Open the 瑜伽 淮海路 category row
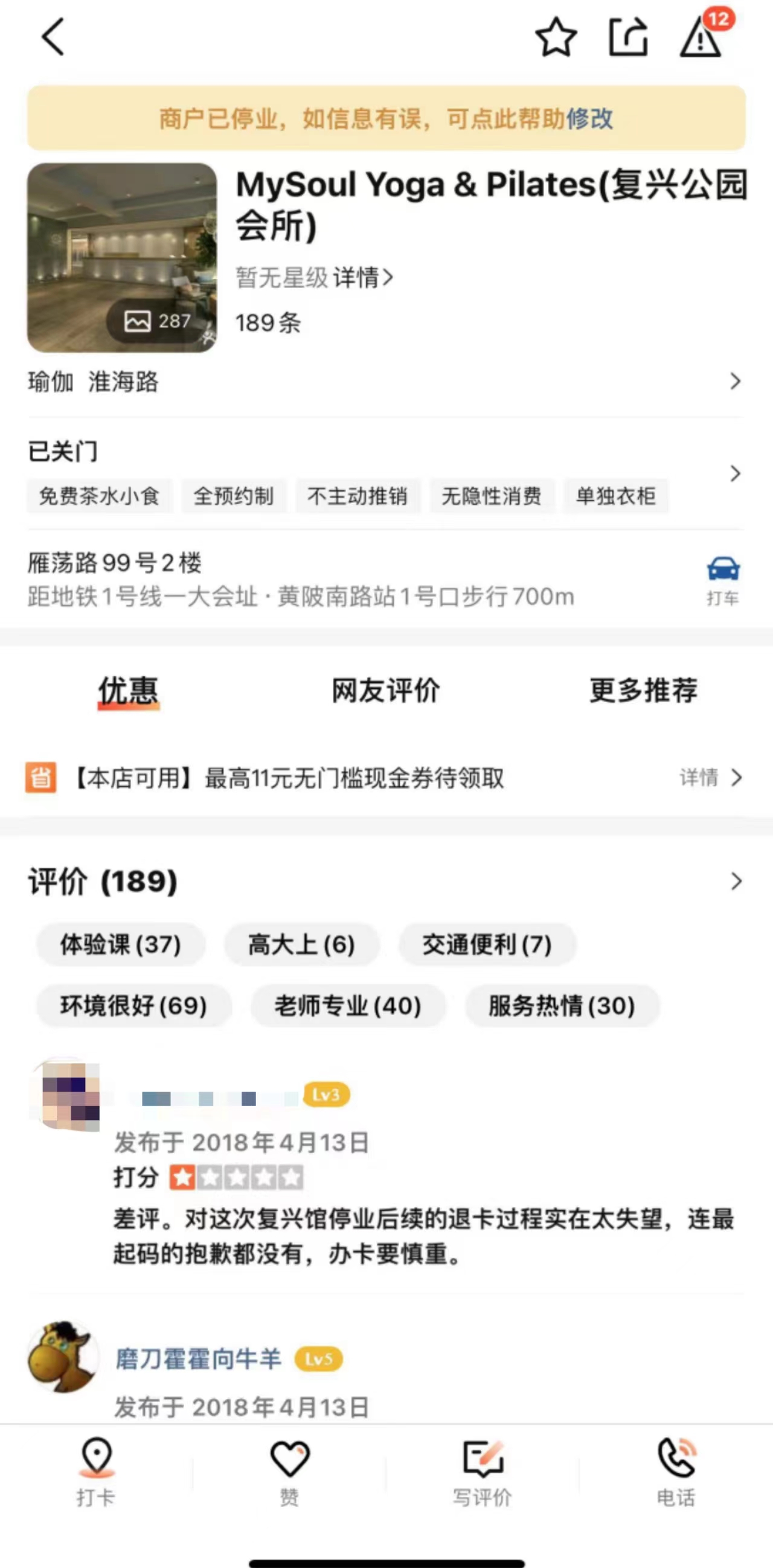This screenshot has width=773, height=1568. [x=385, y=382]
